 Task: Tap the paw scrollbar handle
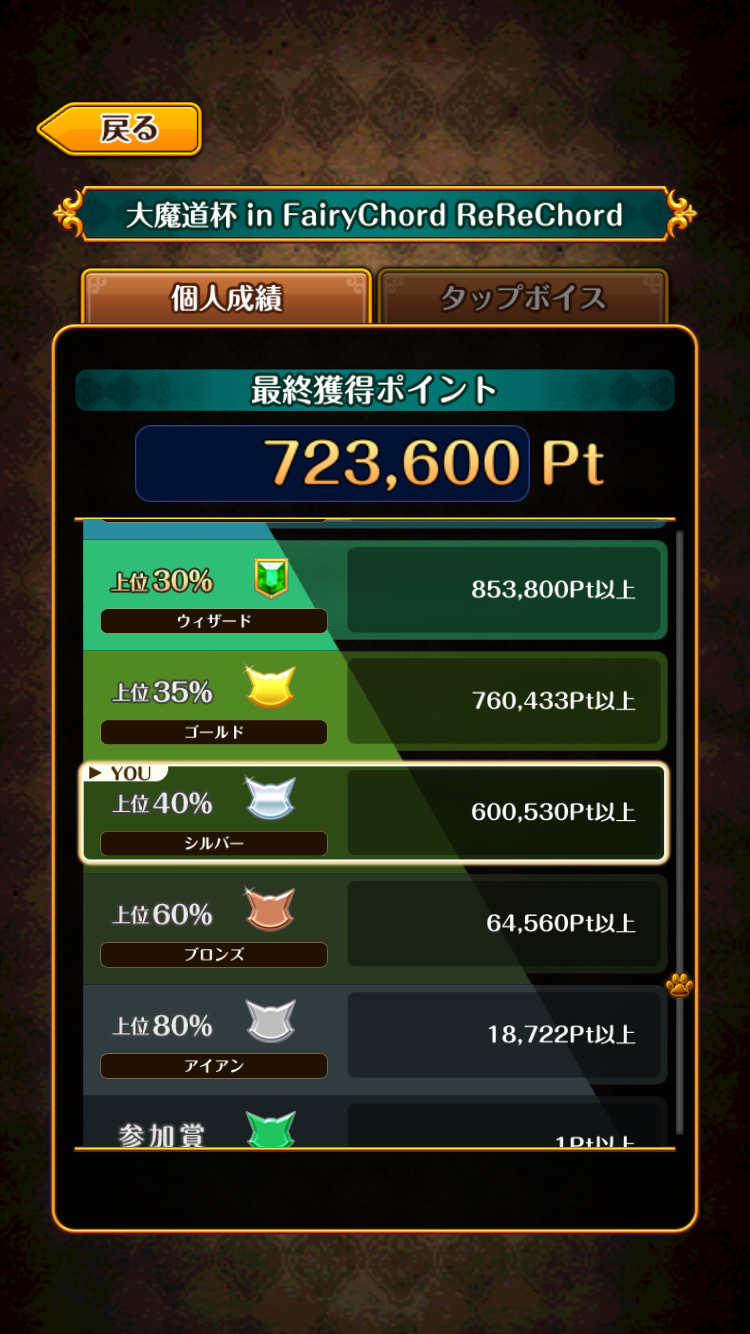680,986
